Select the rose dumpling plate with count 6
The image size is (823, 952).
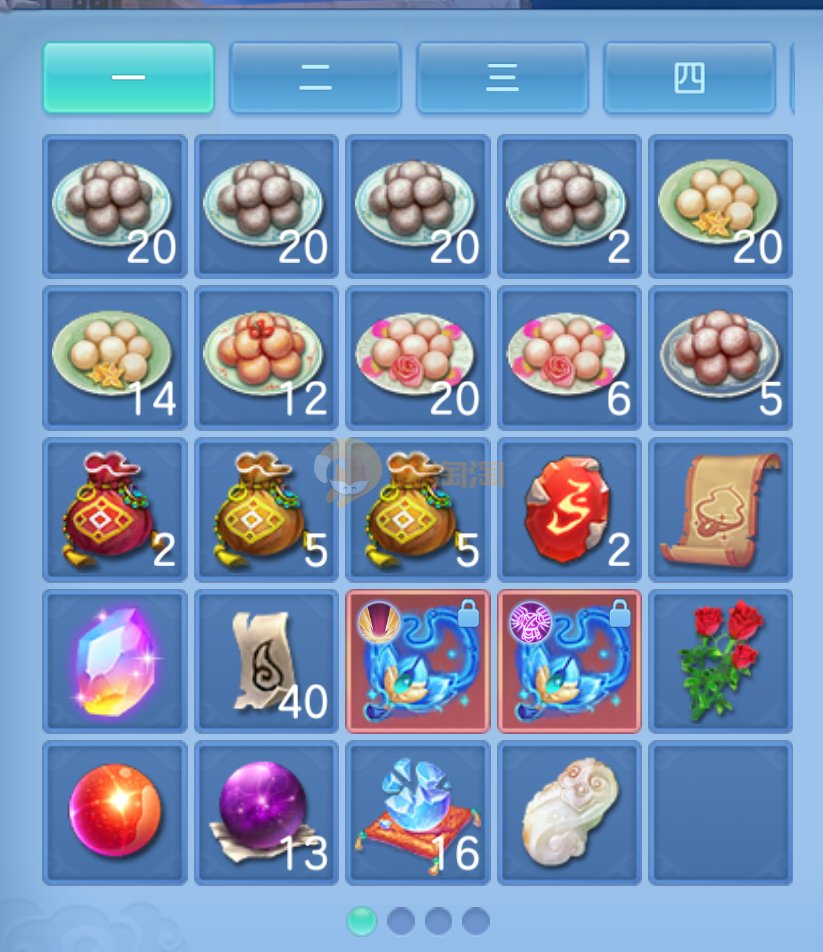(568, 357)
